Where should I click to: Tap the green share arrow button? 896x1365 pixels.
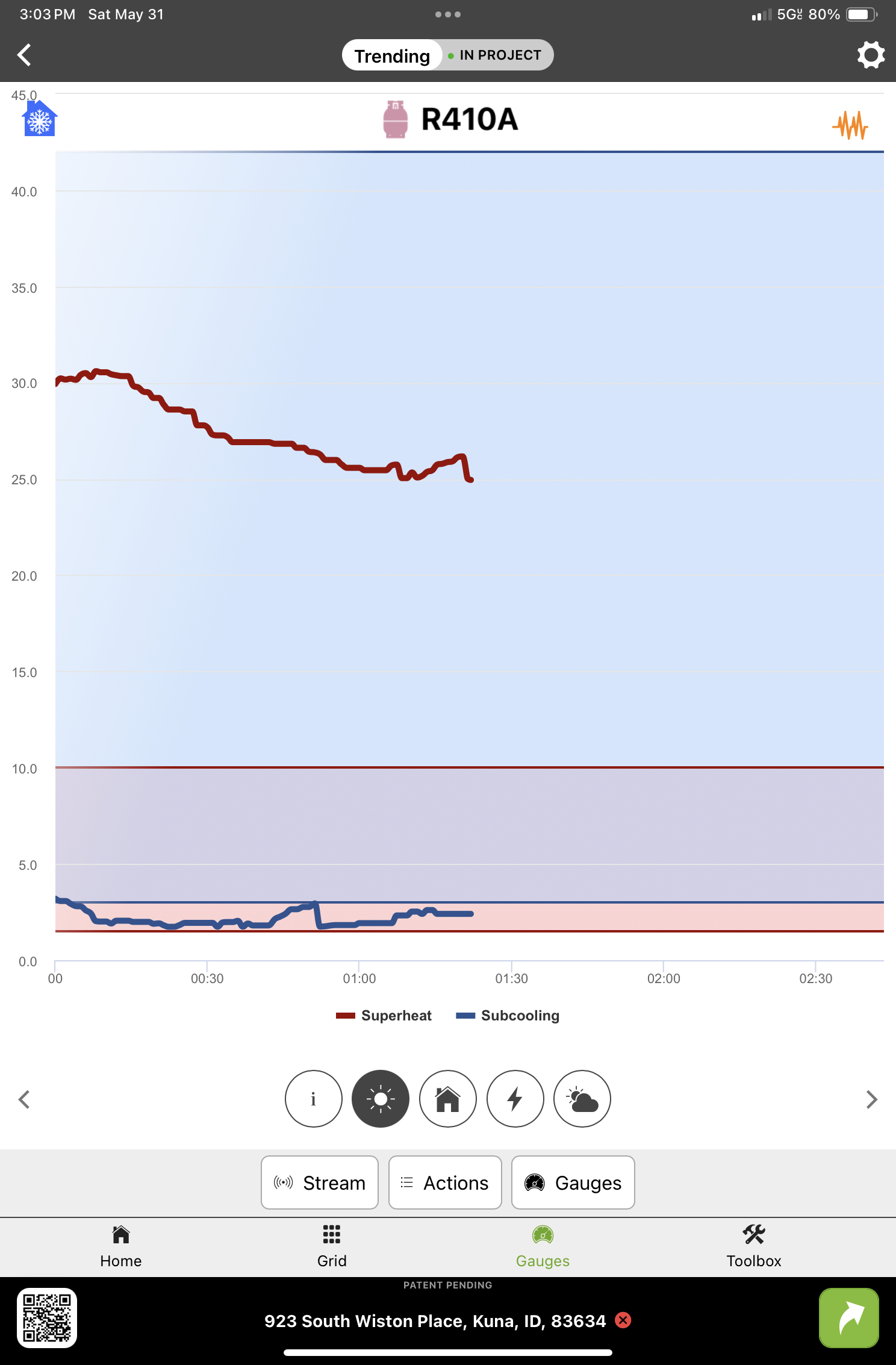coord(848,1318)
